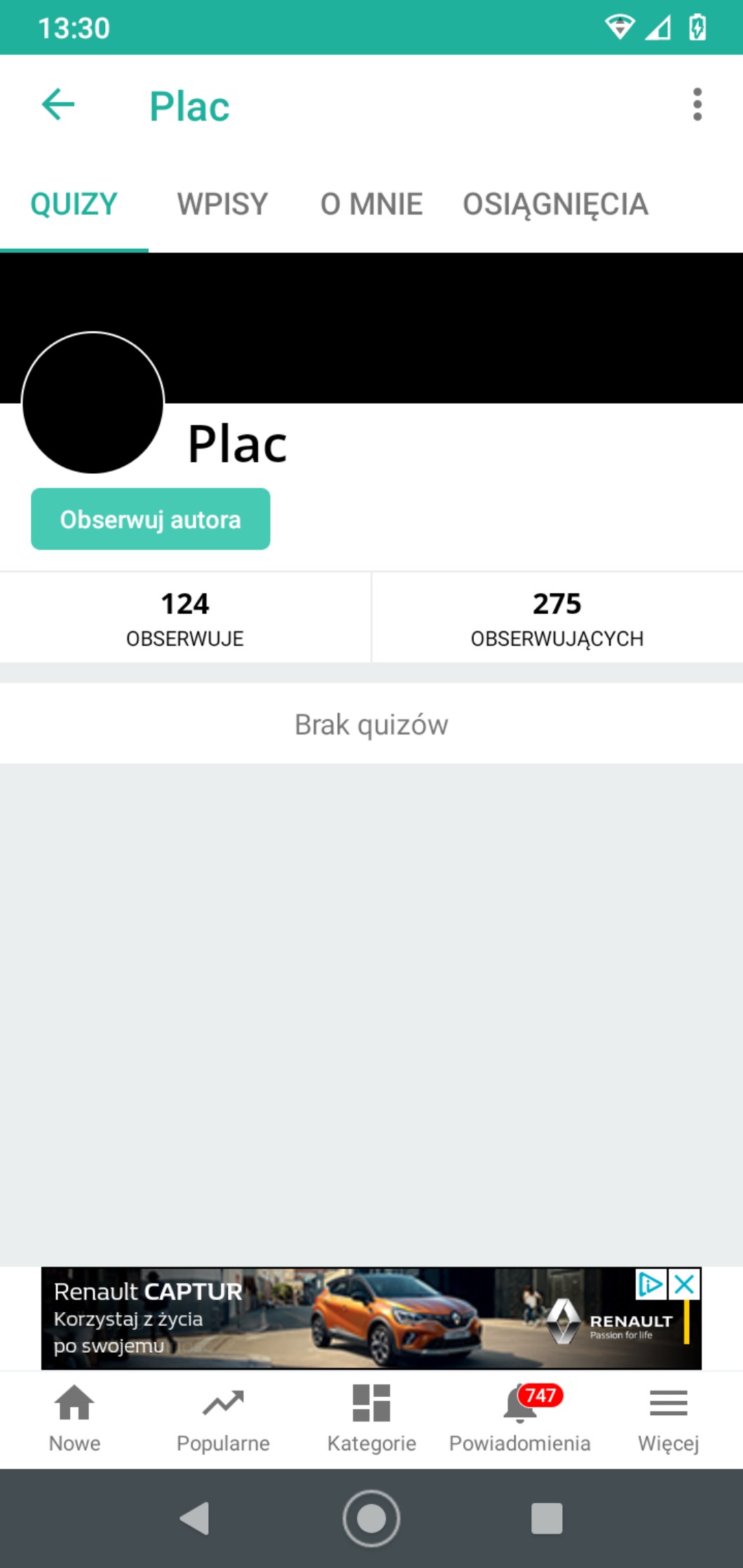The image size is (743, 1568).
Task: Tap the Obserwuj autora button
Action: (151, 519)
